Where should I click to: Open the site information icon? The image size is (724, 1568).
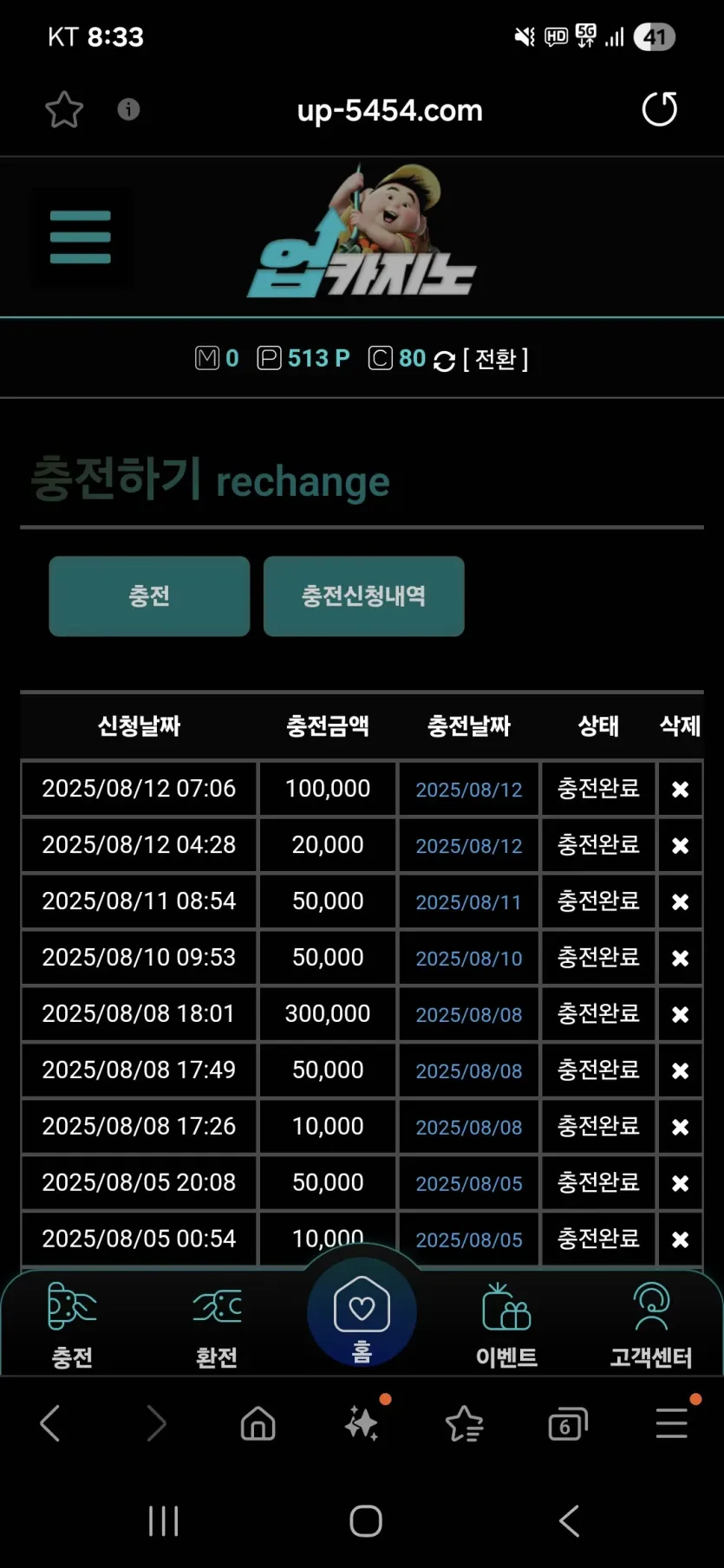pos(128,109)
